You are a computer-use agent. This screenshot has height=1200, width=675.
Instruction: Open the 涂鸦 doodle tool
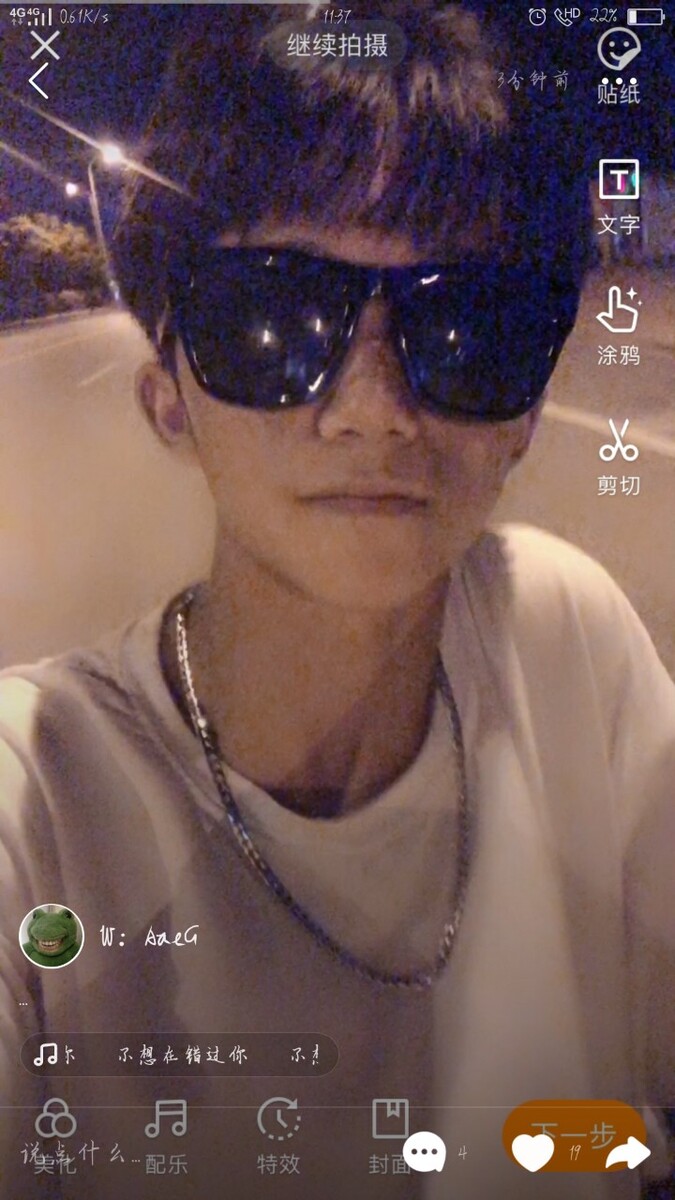618,326
